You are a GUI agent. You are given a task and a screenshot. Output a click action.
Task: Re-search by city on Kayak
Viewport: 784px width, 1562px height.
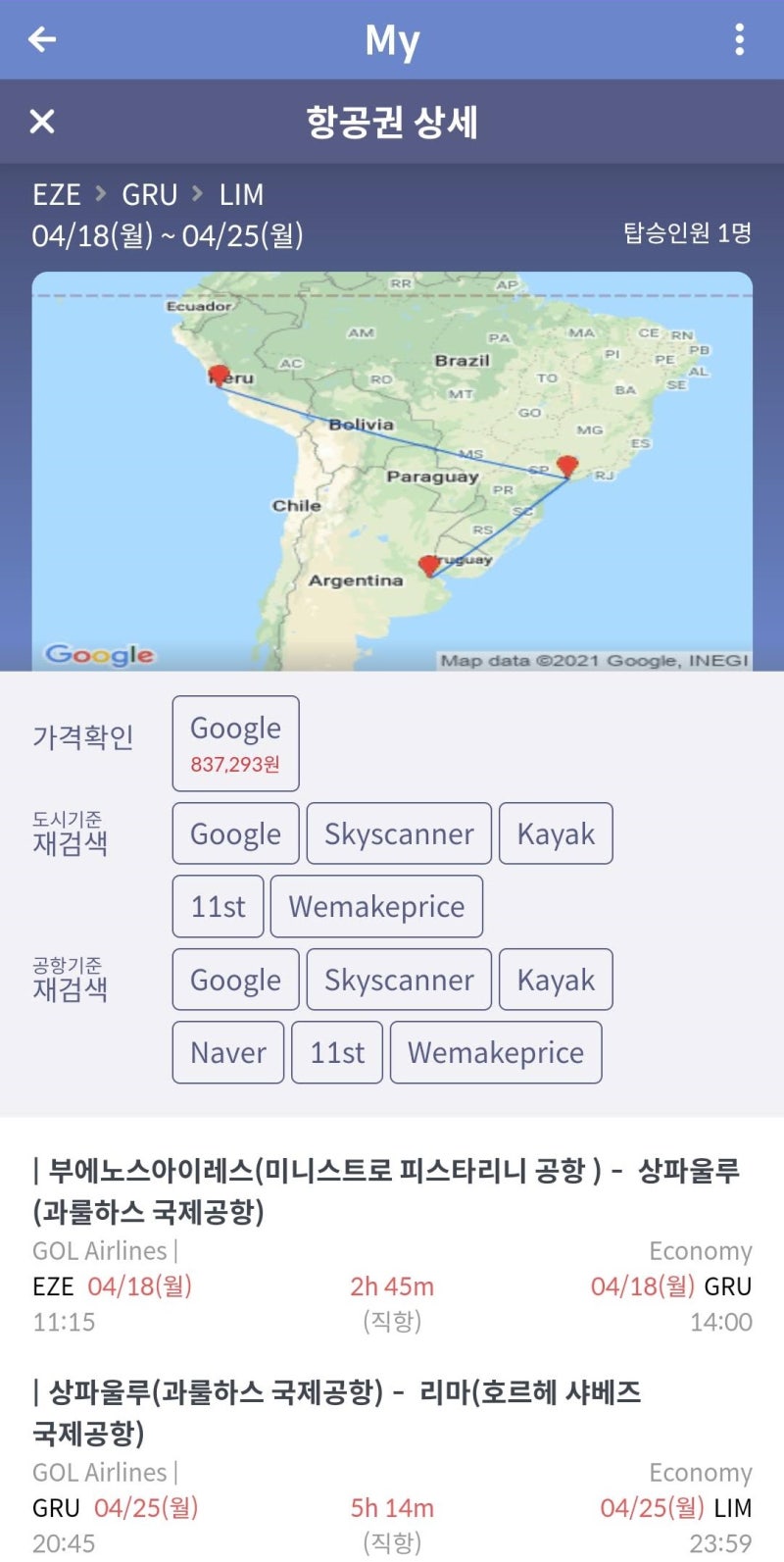click(556, 833)
